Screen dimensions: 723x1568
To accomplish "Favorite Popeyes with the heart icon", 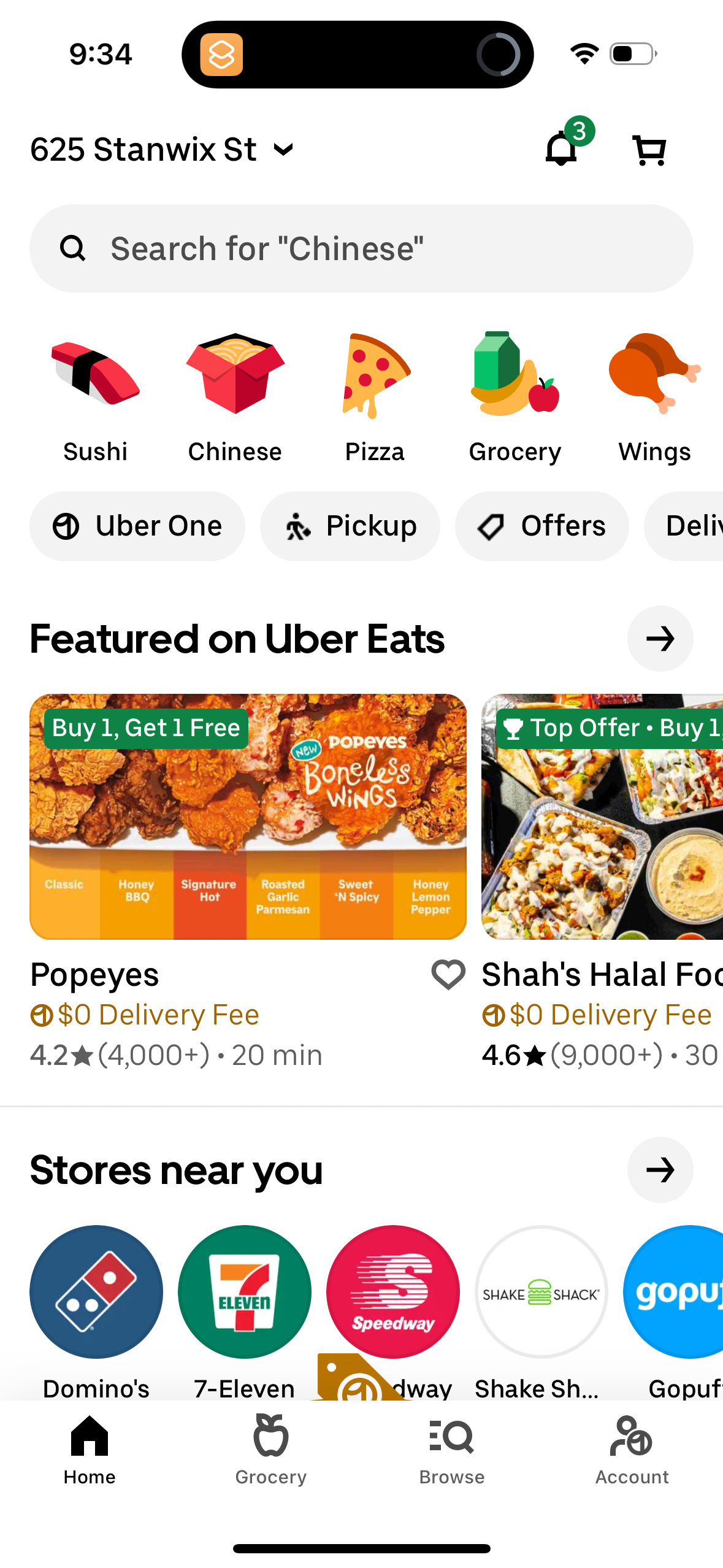I will (x=447, y=974).
